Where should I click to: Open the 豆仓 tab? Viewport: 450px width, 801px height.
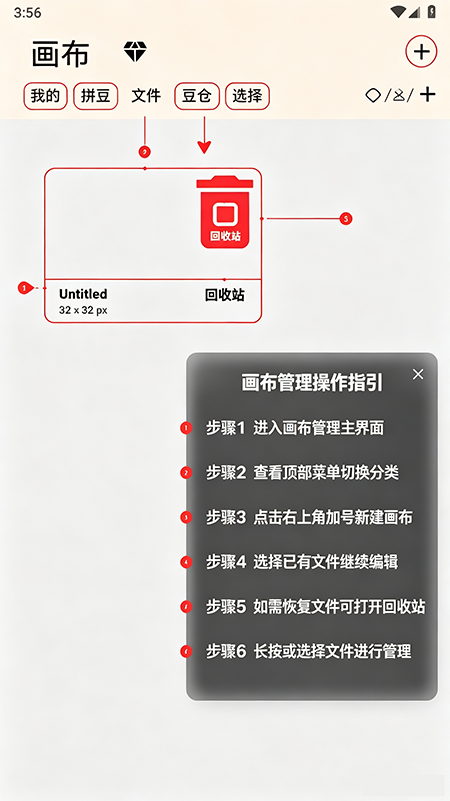(197, 96)
